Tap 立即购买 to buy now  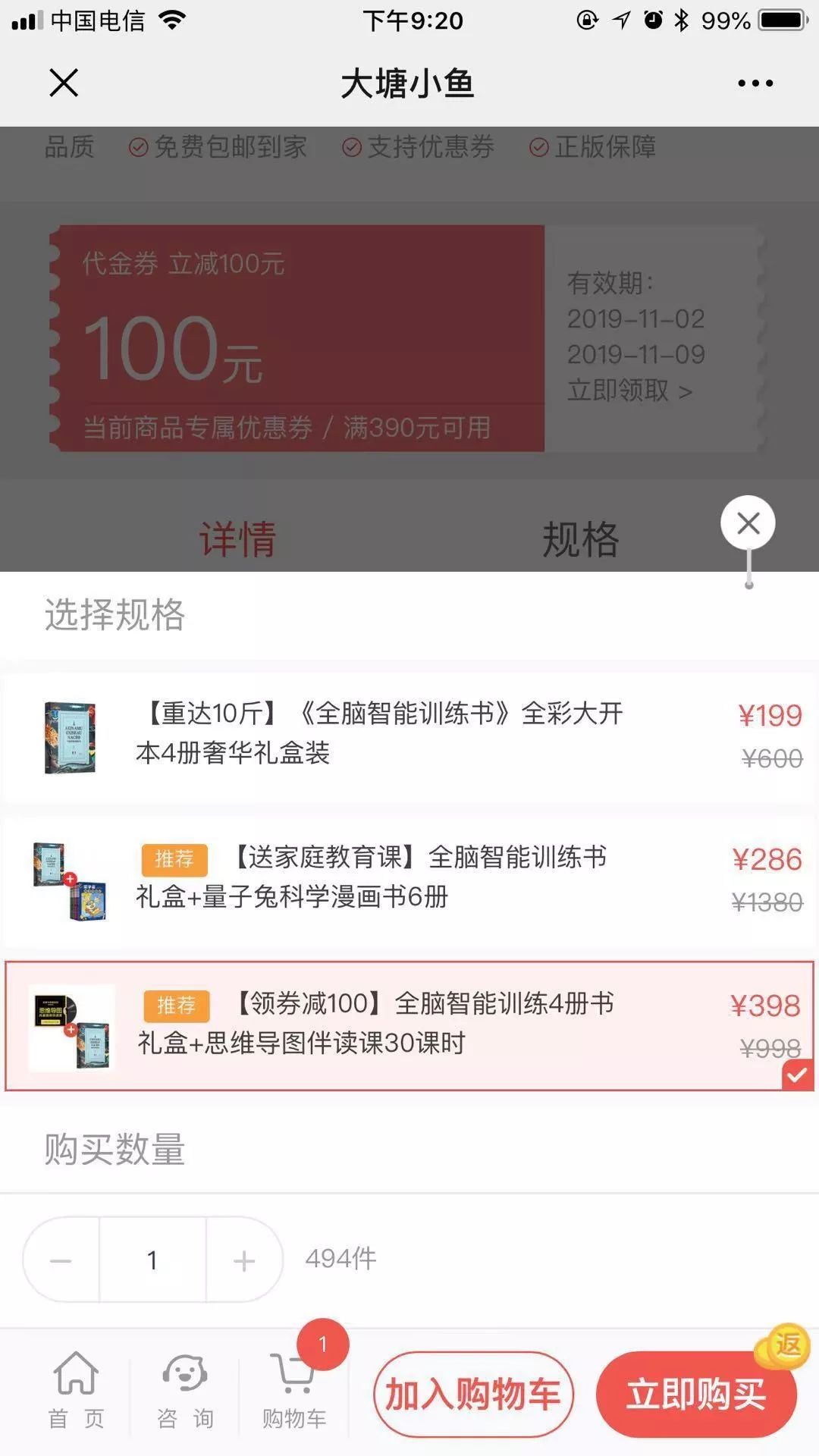click(x=695, y=1395)
